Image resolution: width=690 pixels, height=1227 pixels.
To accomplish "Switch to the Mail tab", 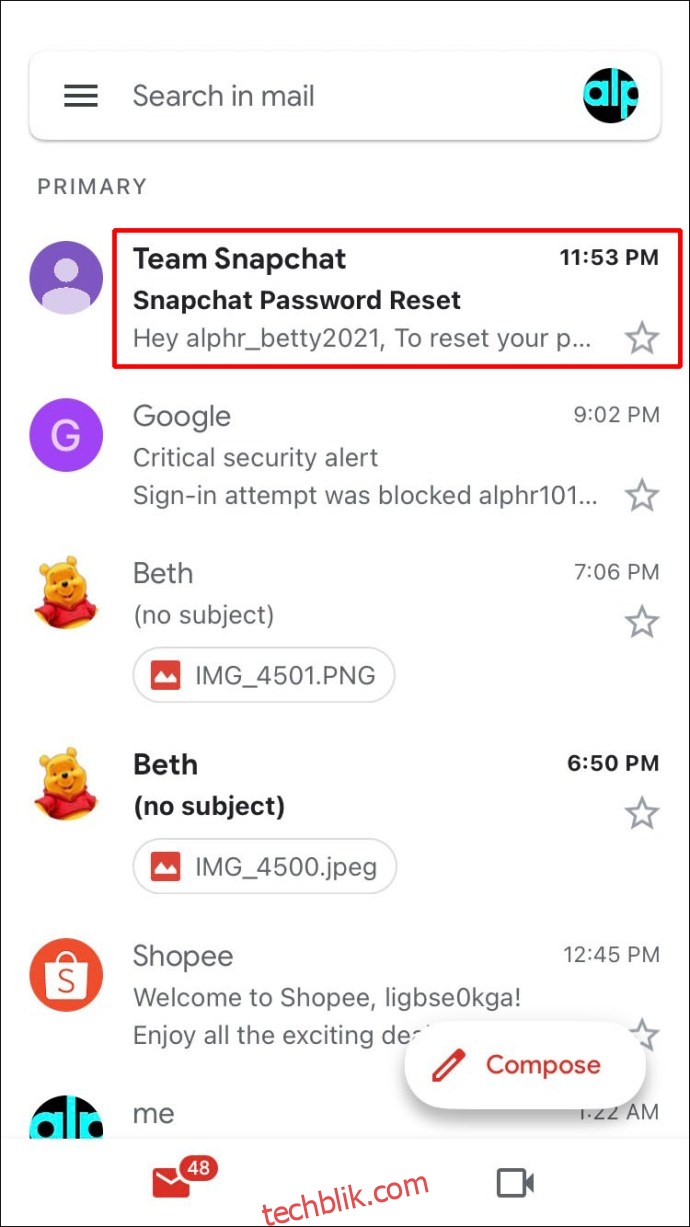I will 172,1184.
